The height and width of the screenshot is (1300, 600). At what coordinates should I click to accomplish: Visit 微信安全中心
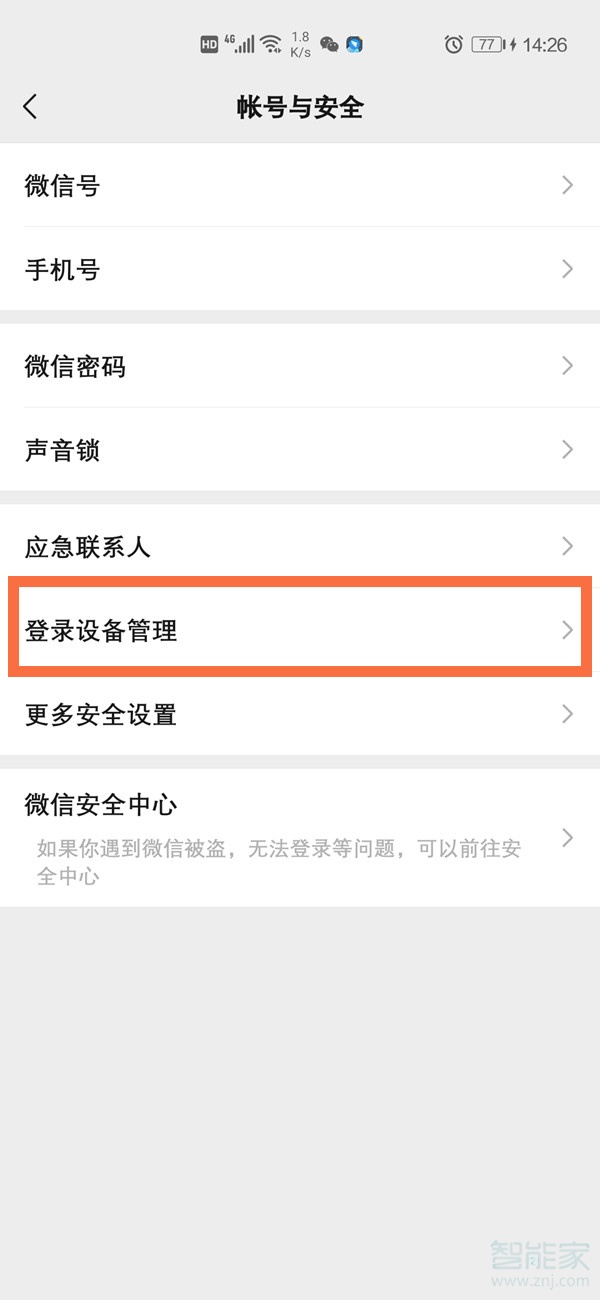click(x=300, y=837)
